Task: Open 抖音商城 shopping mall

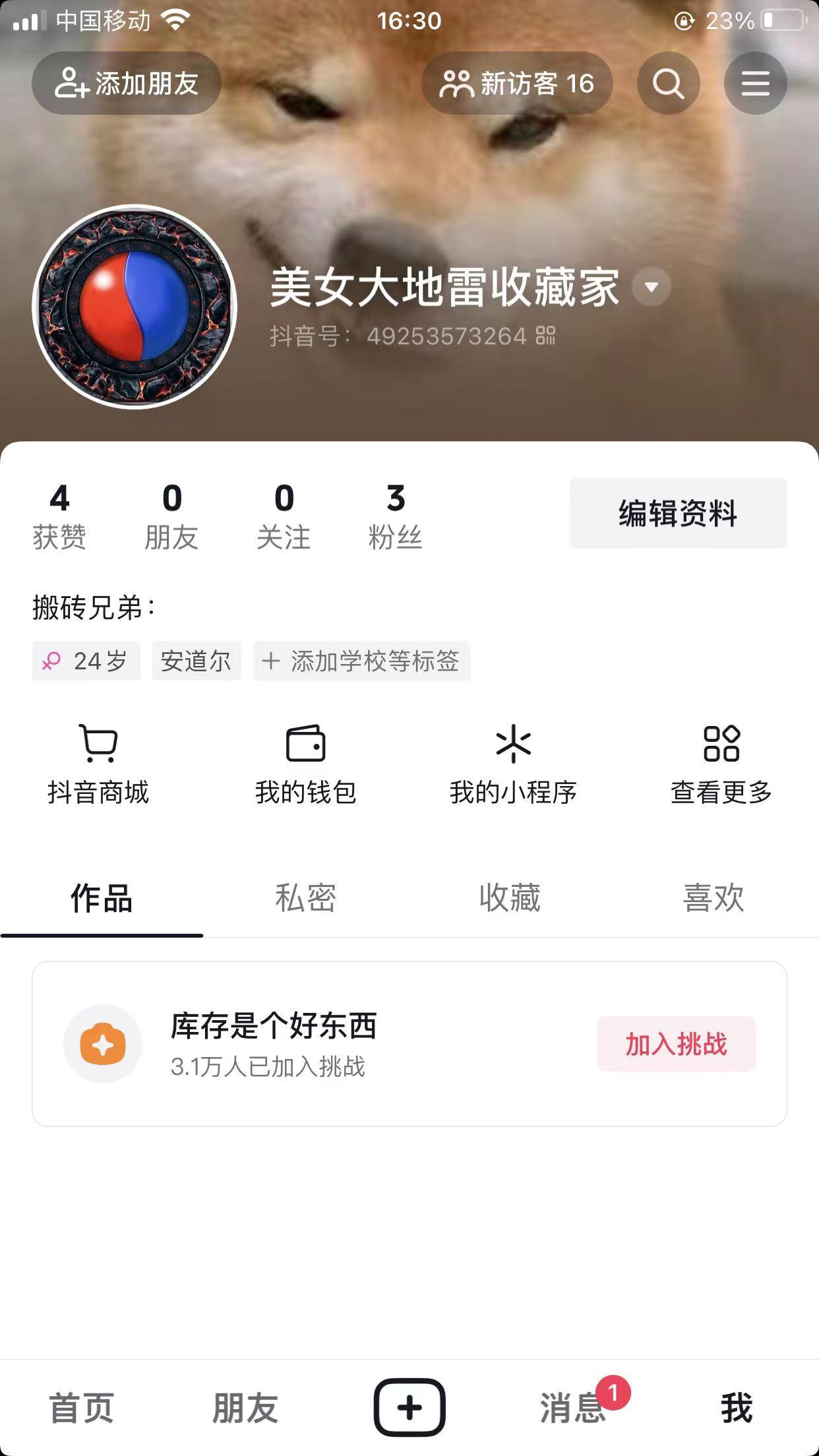Action: click(98, 764)
